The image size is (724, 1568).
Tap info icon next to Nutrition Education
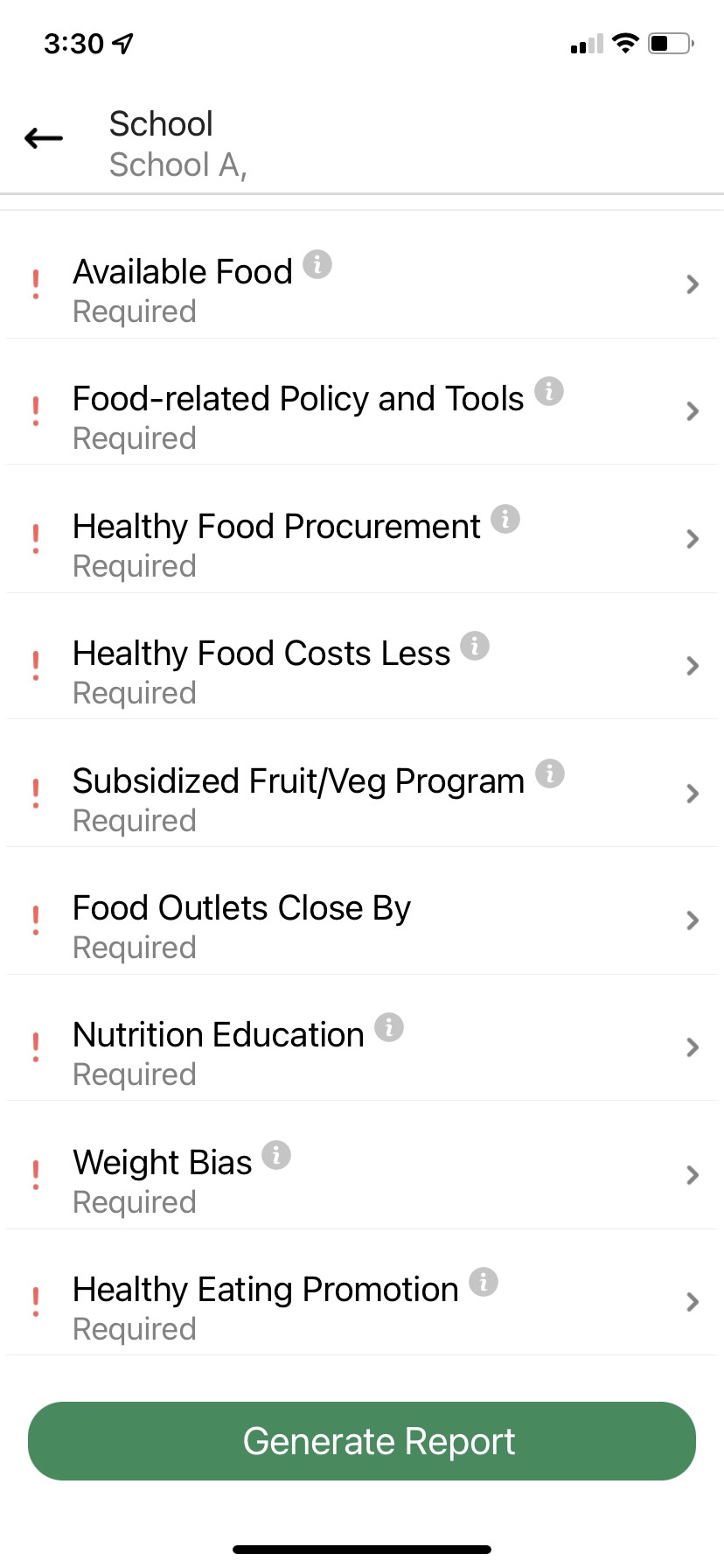click(x=389, y=1026)
